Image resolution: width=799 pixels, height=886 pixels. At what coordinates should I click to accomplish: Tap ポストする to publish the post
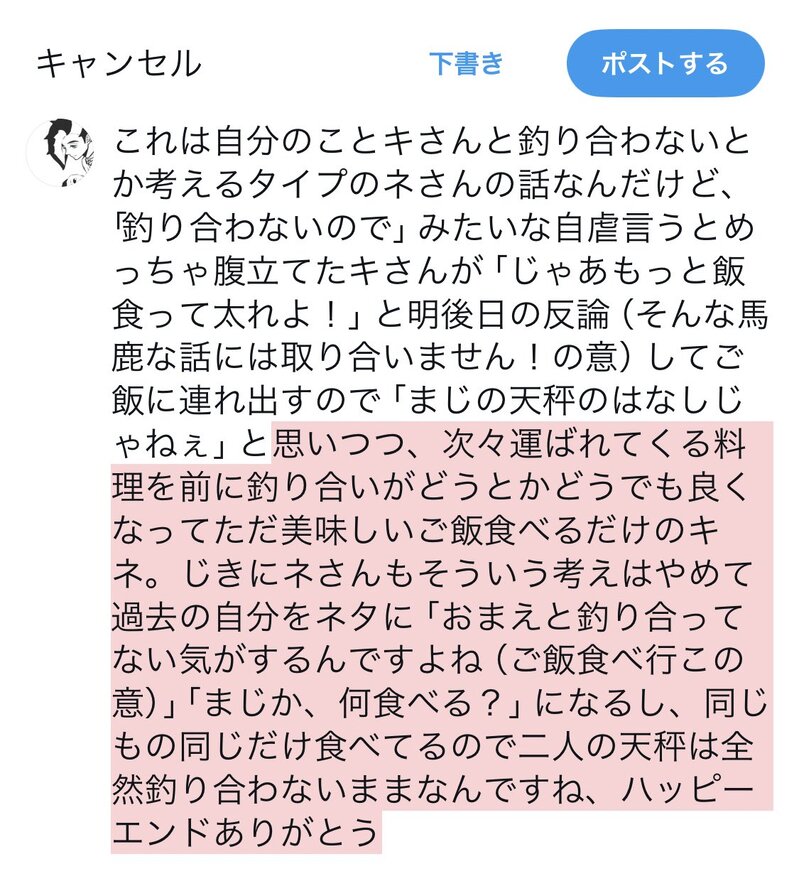pyautogui.click(x=665, y=64)
